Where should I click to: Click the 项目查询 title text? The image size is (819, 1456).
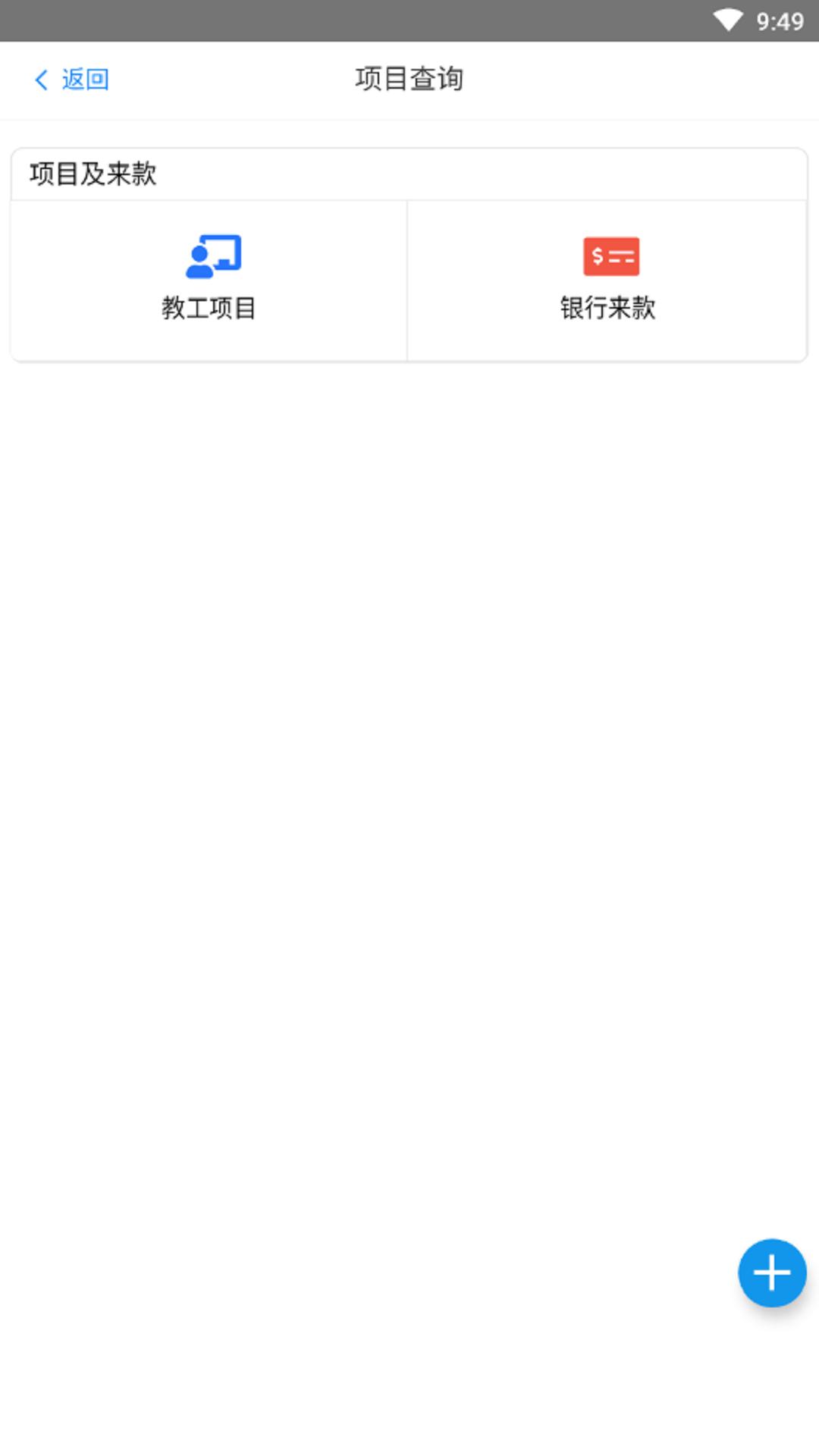click(409, 79)
